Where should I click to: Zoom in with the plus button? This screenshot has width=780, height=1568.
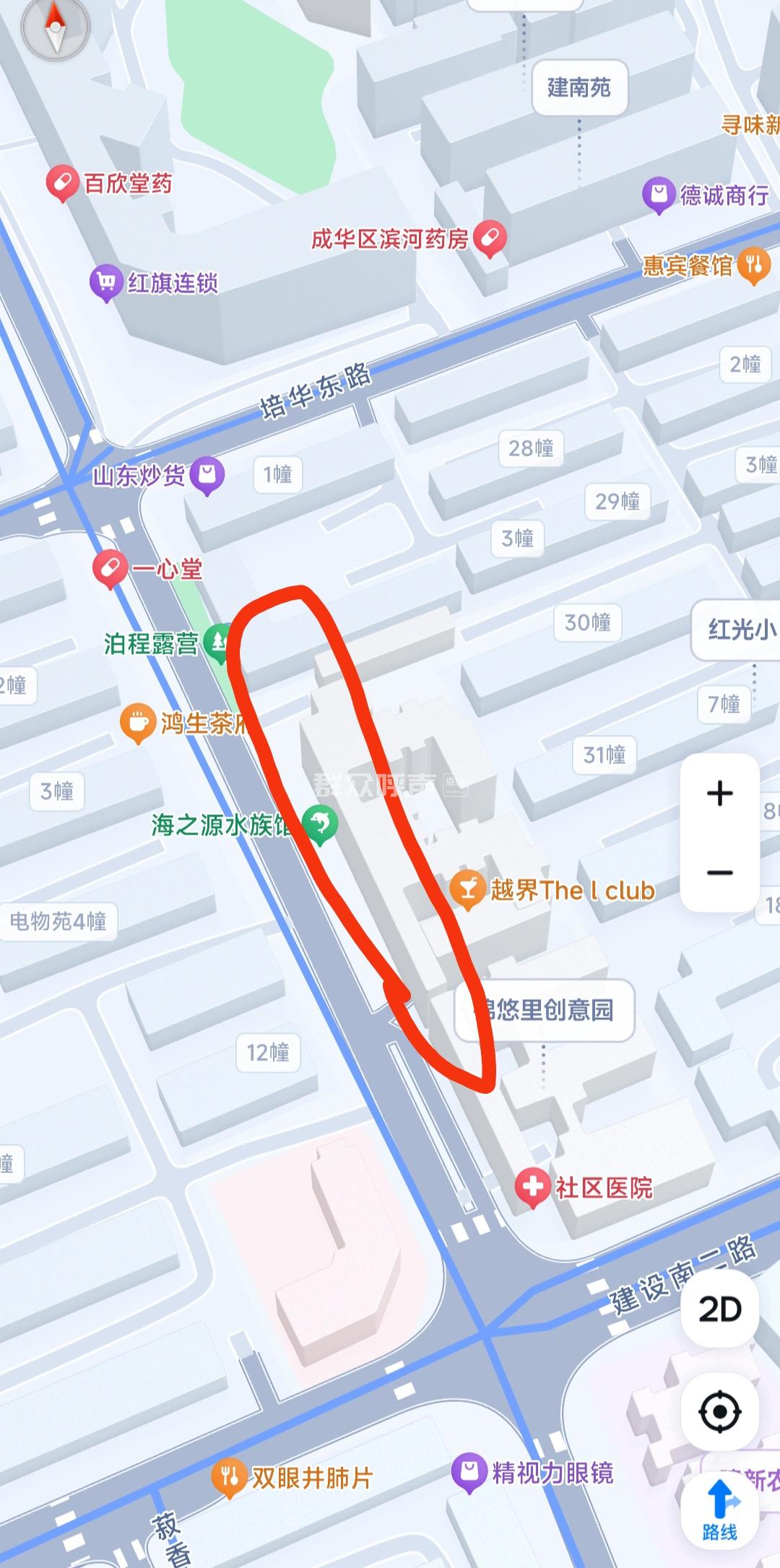point(719,793)
